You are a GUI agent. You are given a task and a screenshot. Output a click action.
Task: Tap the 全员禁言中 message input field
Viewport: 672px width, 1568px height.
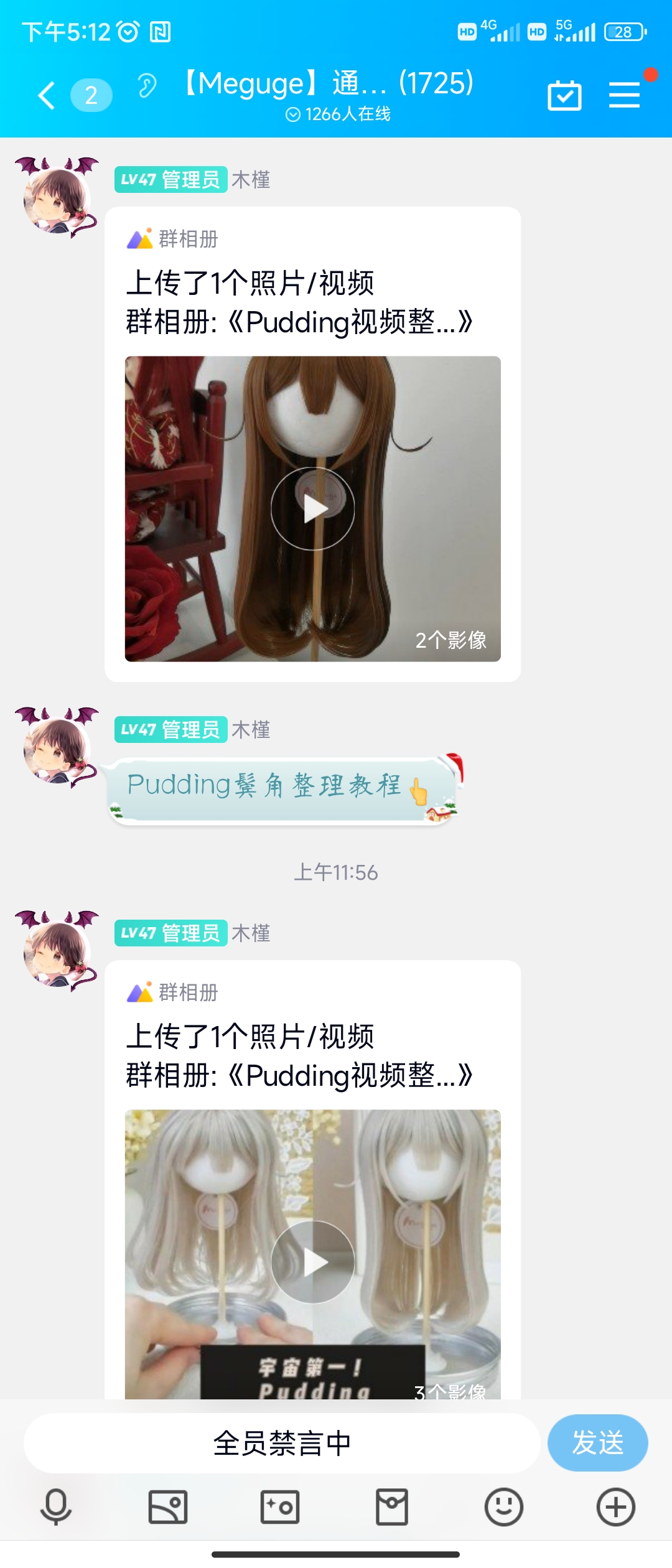[282, 1442]
